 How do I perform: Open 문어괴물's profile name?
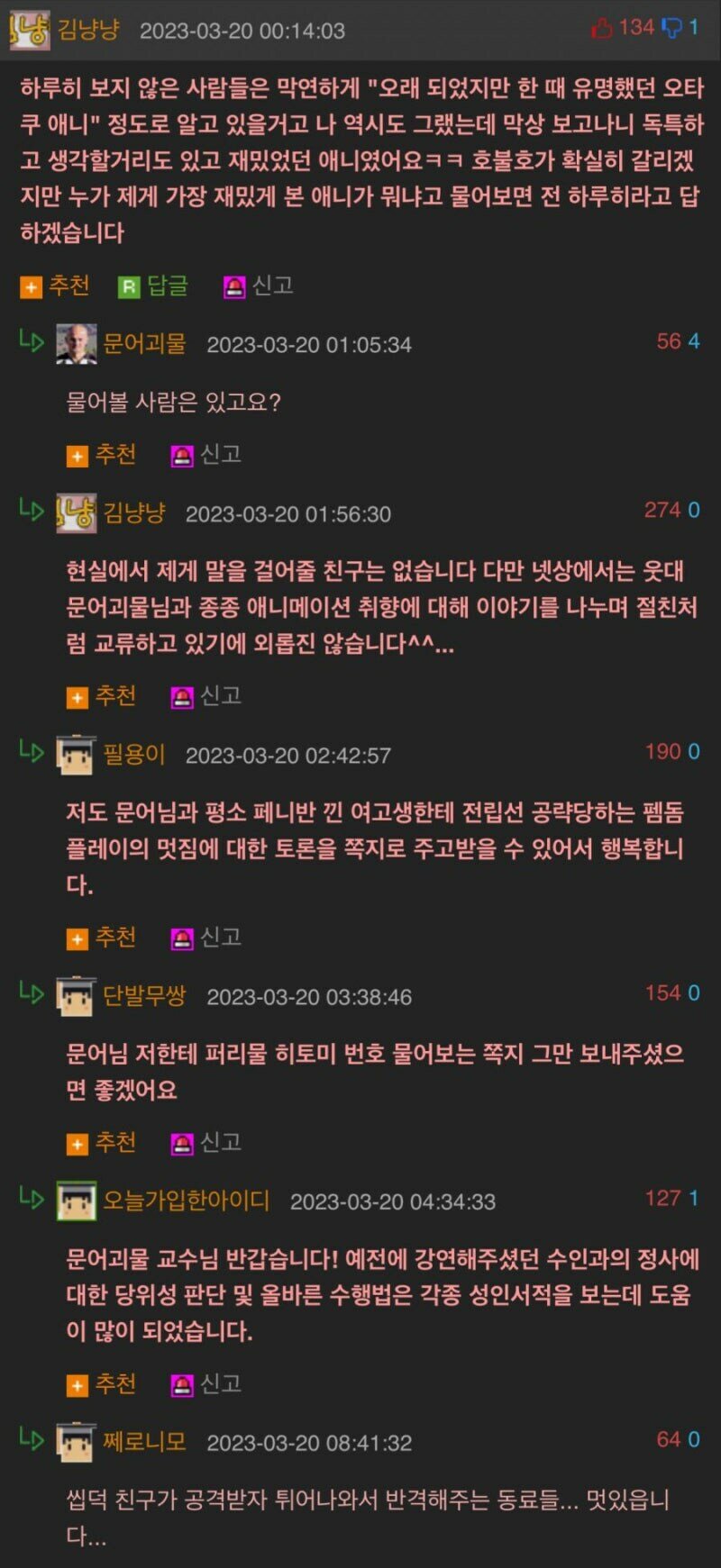click(144, 343)
